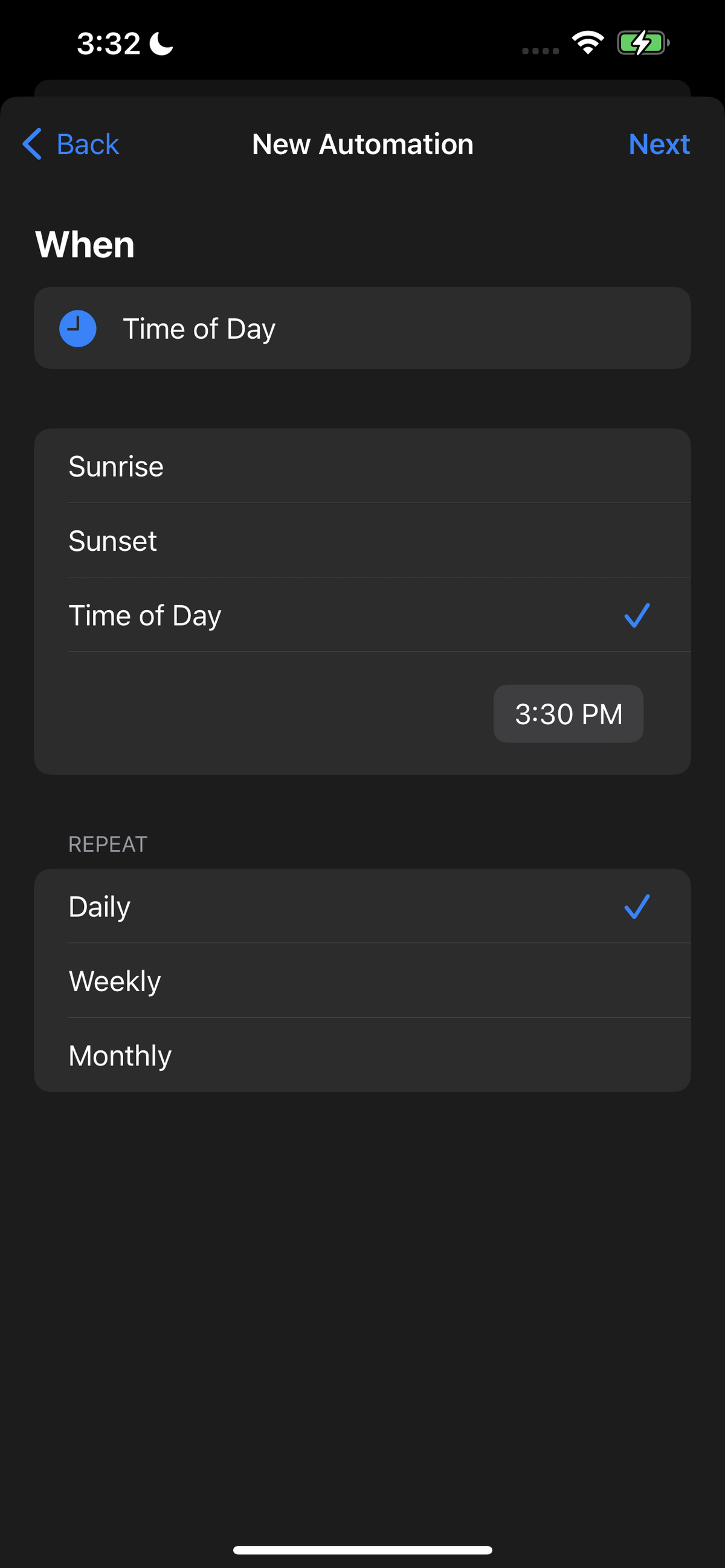Tap the Time of Day header row

[363, 328]
